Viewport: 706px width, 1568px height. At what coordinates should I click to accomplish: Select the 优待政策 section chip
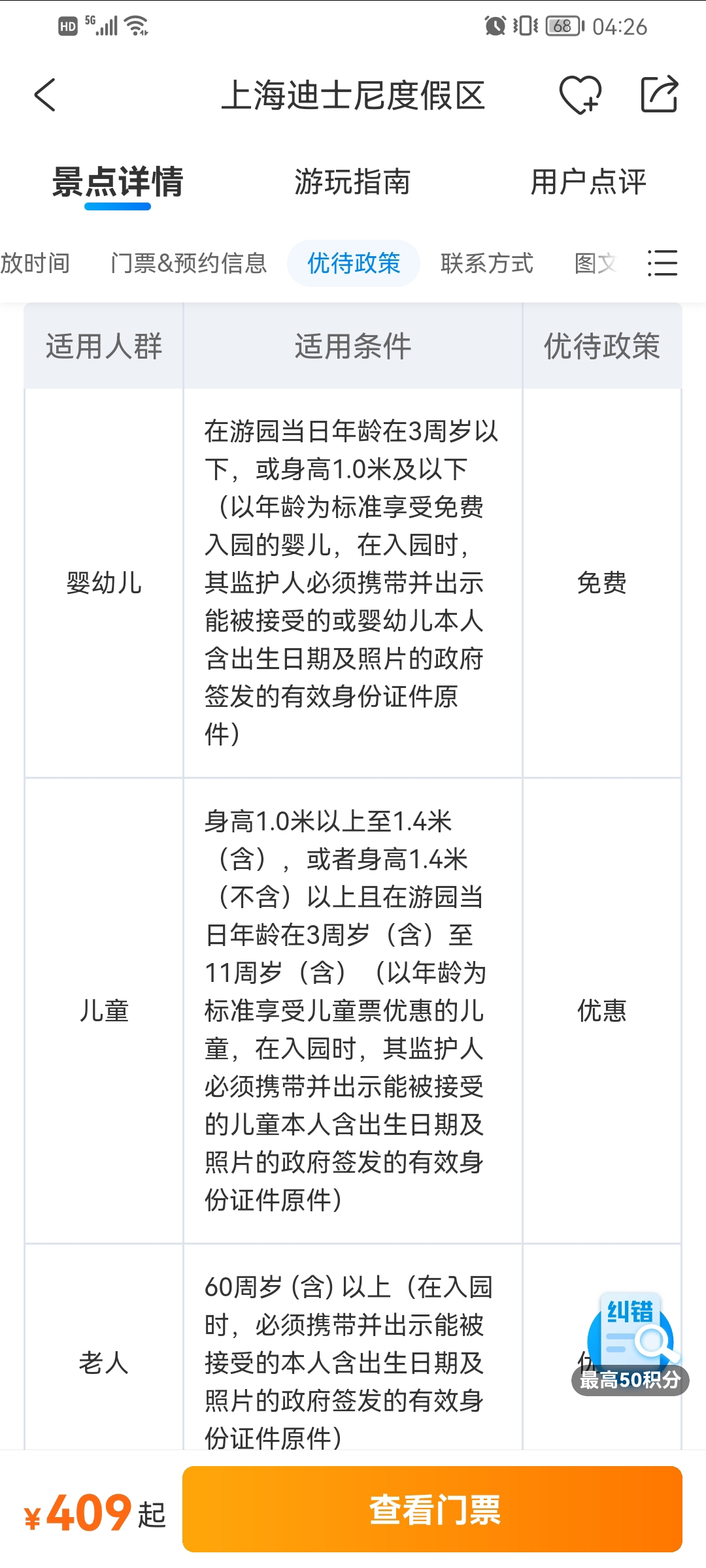354,263
